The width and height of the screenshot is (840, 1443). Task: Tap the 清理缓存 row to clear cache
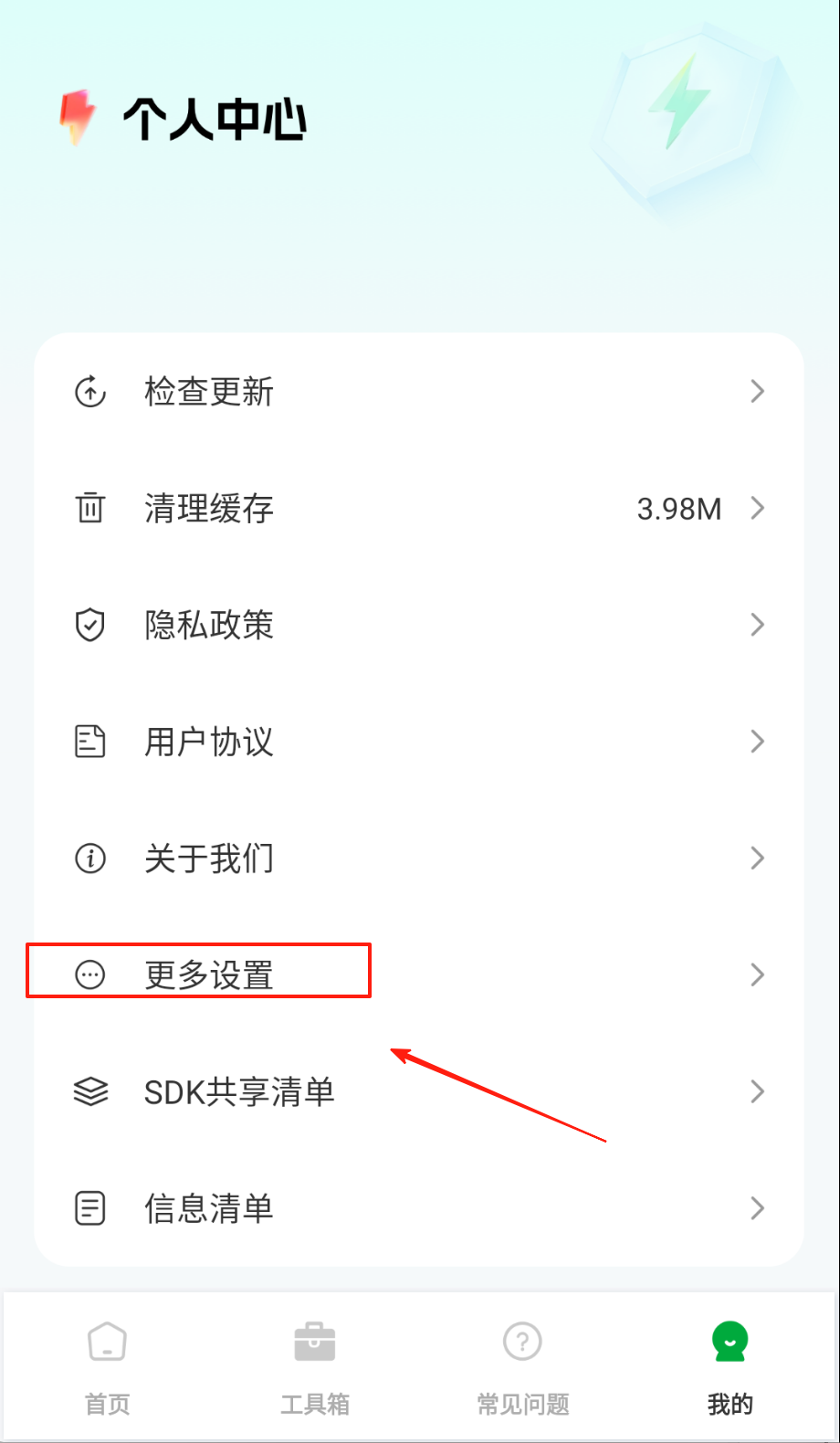pyautogui.click(x=209, y=509)
